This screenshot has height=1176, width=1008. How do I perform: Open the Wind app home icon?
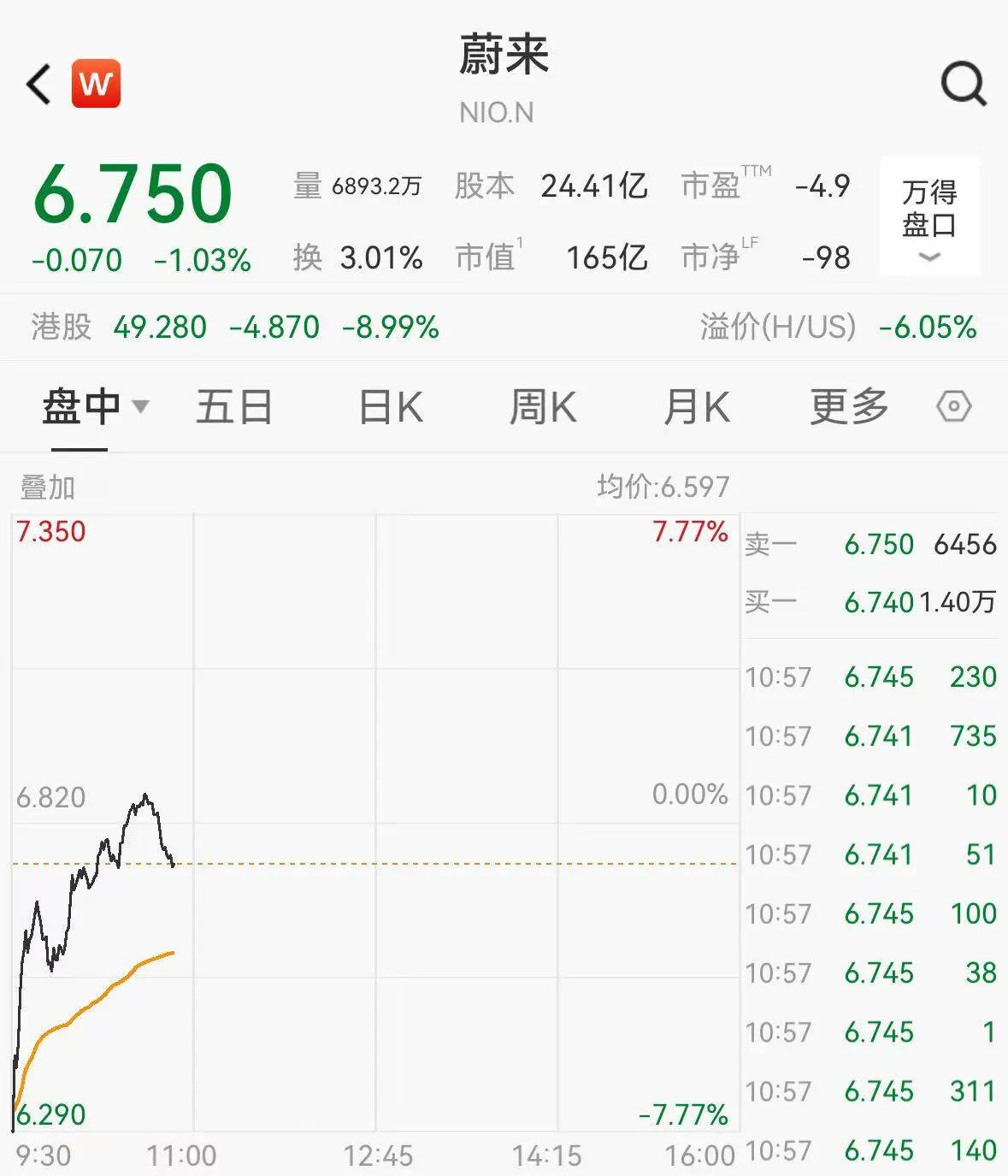(97, 83)
